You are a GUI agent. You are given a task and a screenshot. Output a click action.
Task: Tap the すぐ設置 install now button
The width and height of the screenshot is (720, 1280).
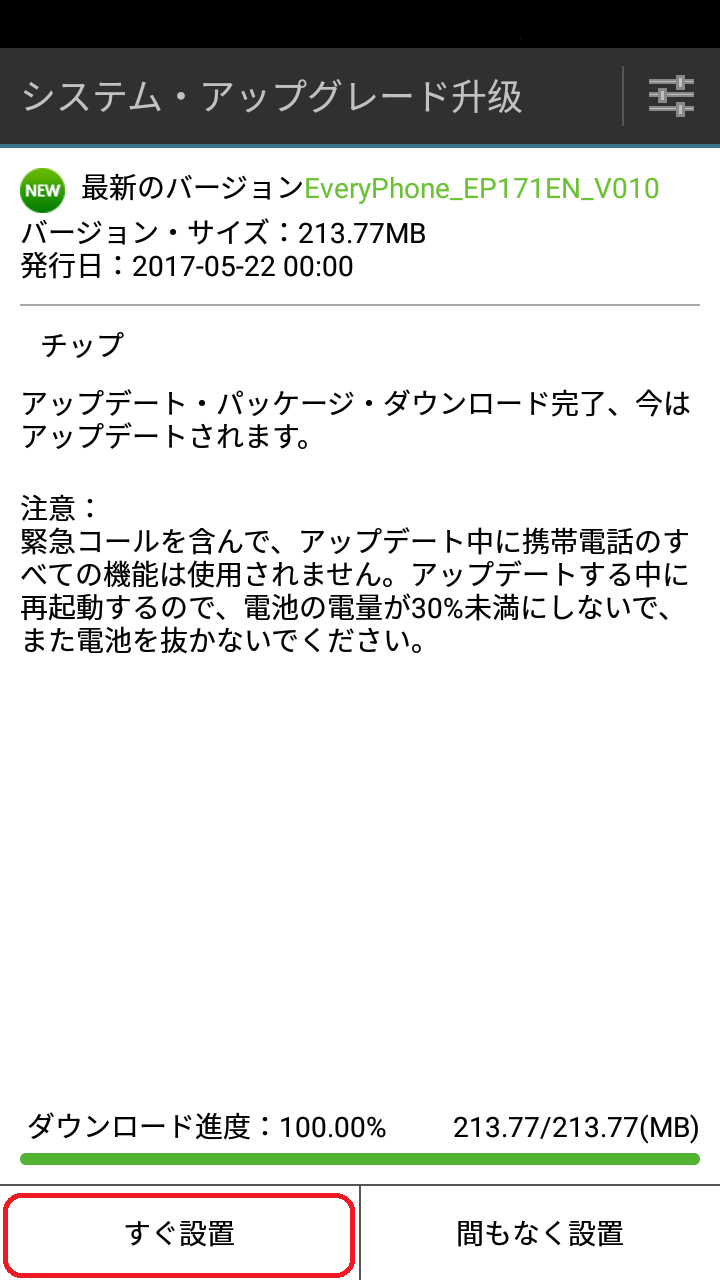[180, 1233]
